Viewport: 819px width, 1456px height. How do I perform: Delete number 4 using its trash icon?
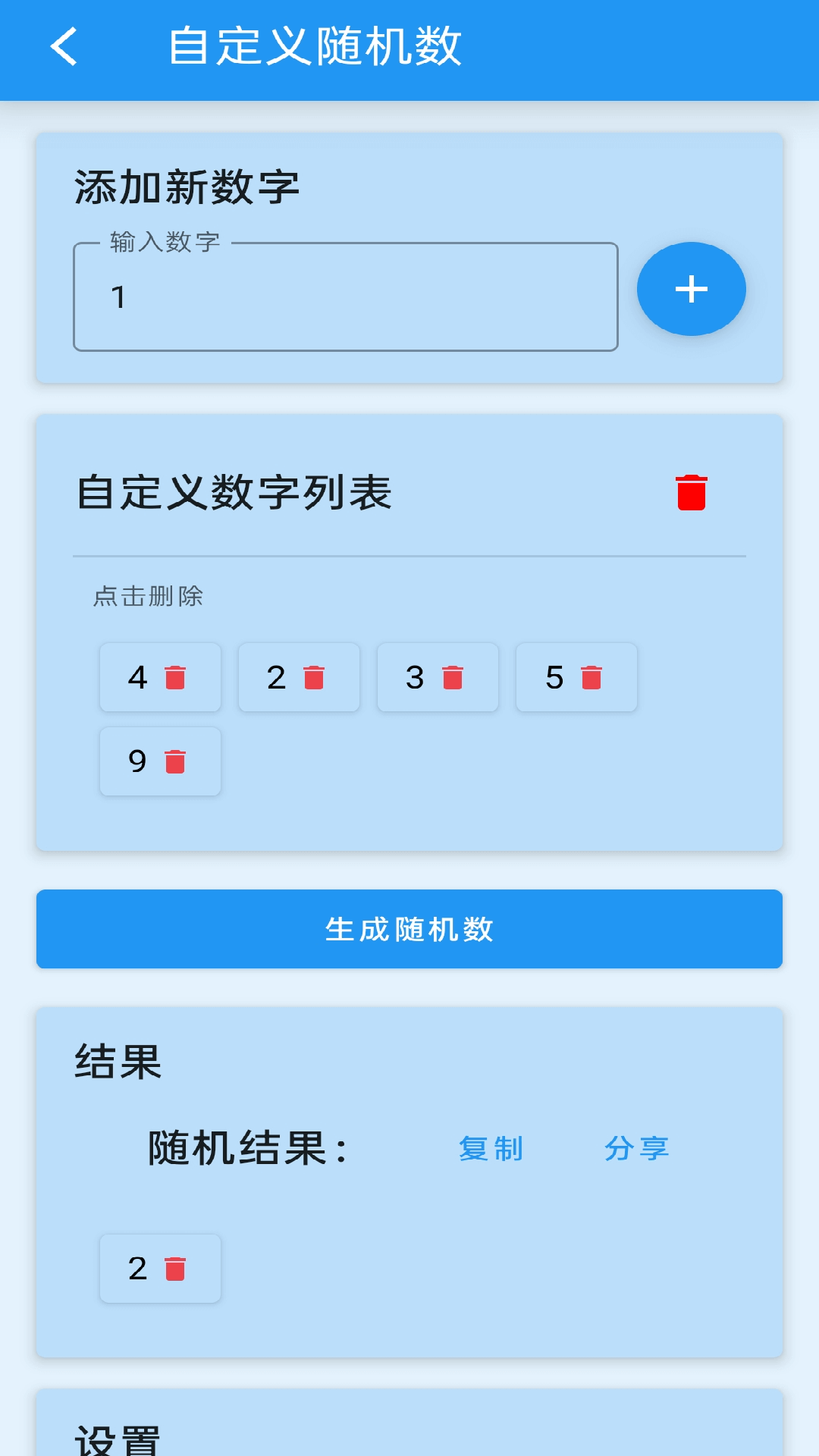[177, 677]
